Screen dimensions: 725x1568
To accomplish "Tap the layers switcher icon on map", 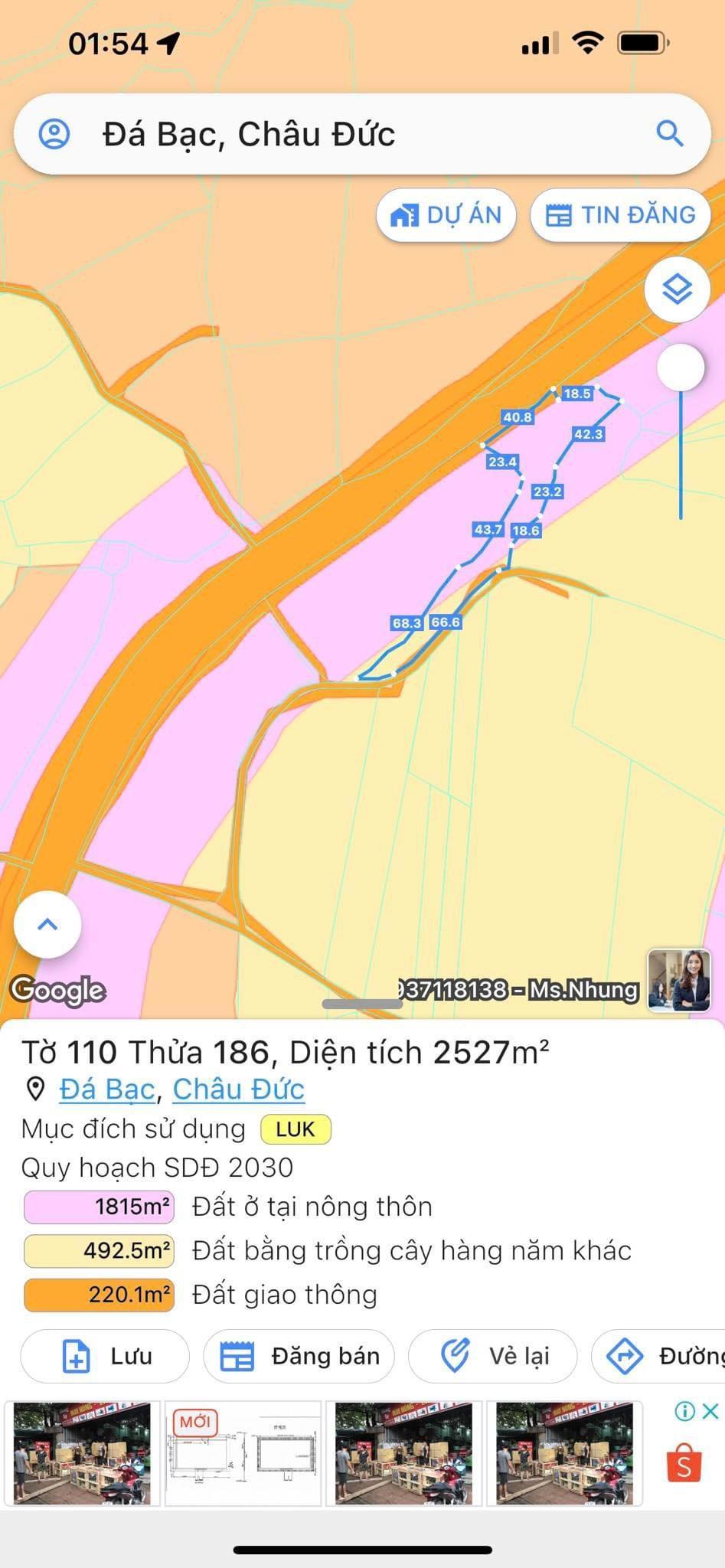I will tap(677, 289).
